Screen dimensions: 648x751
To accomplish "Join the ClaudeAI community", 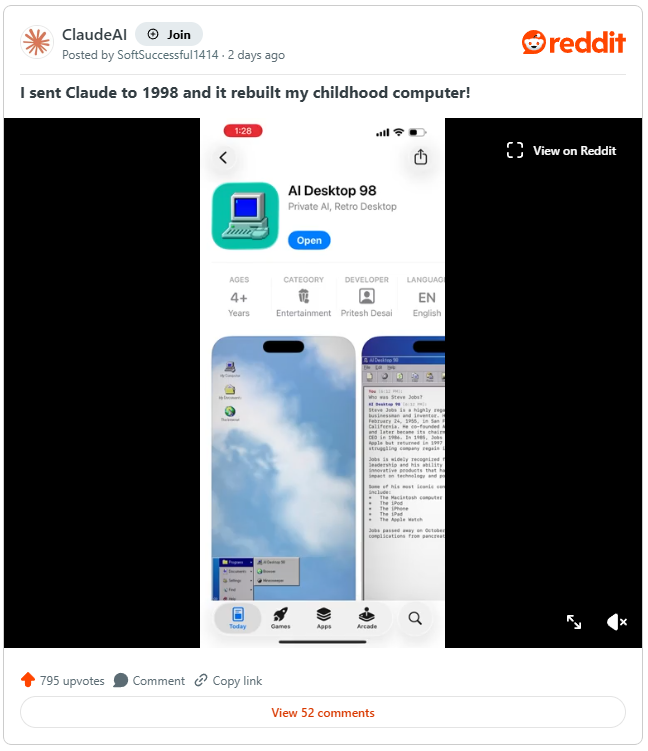I will coord(169,34).
